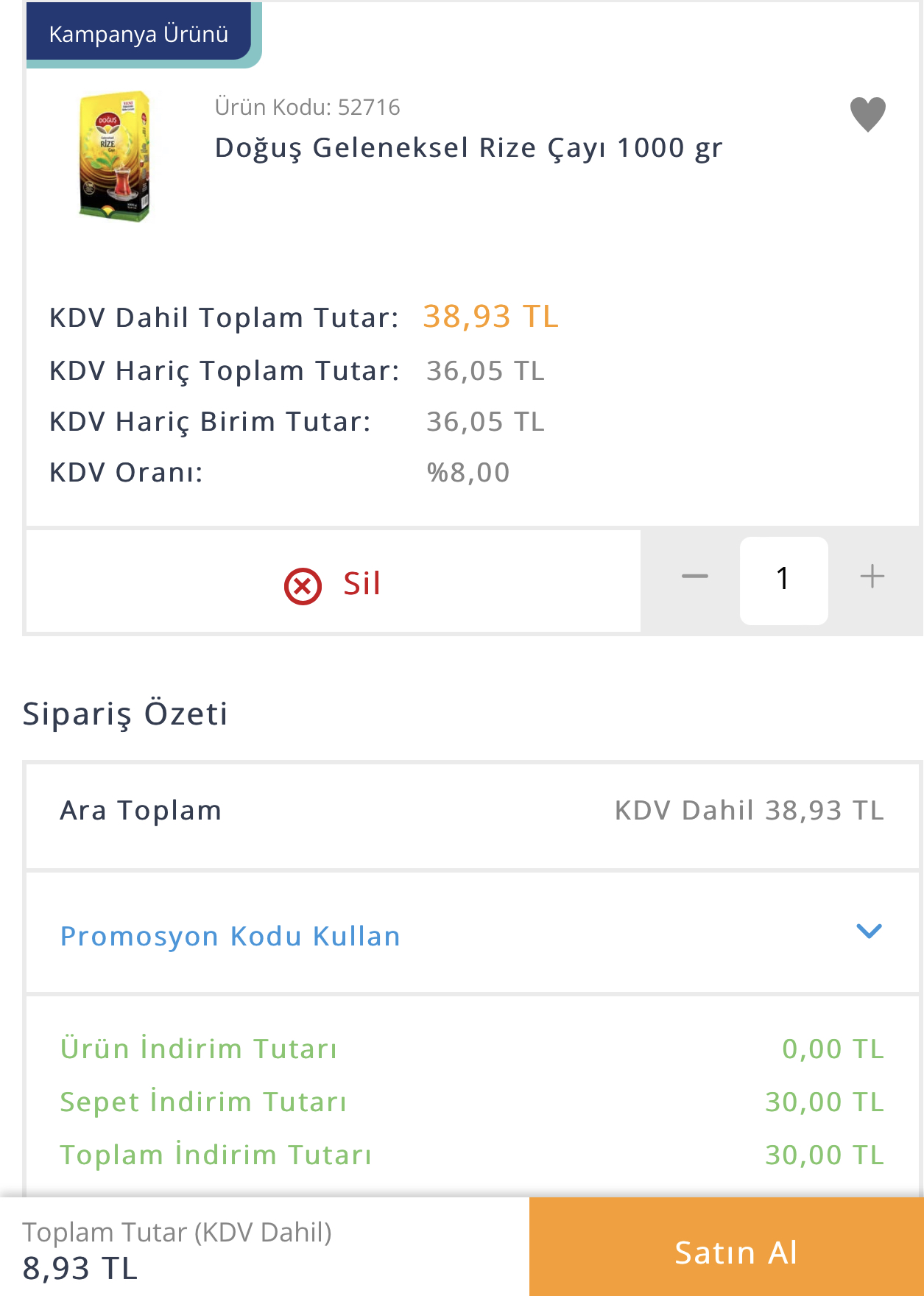
Task: Add Doğuş tea to favorites with heart
Action: [x=867, y=115]
